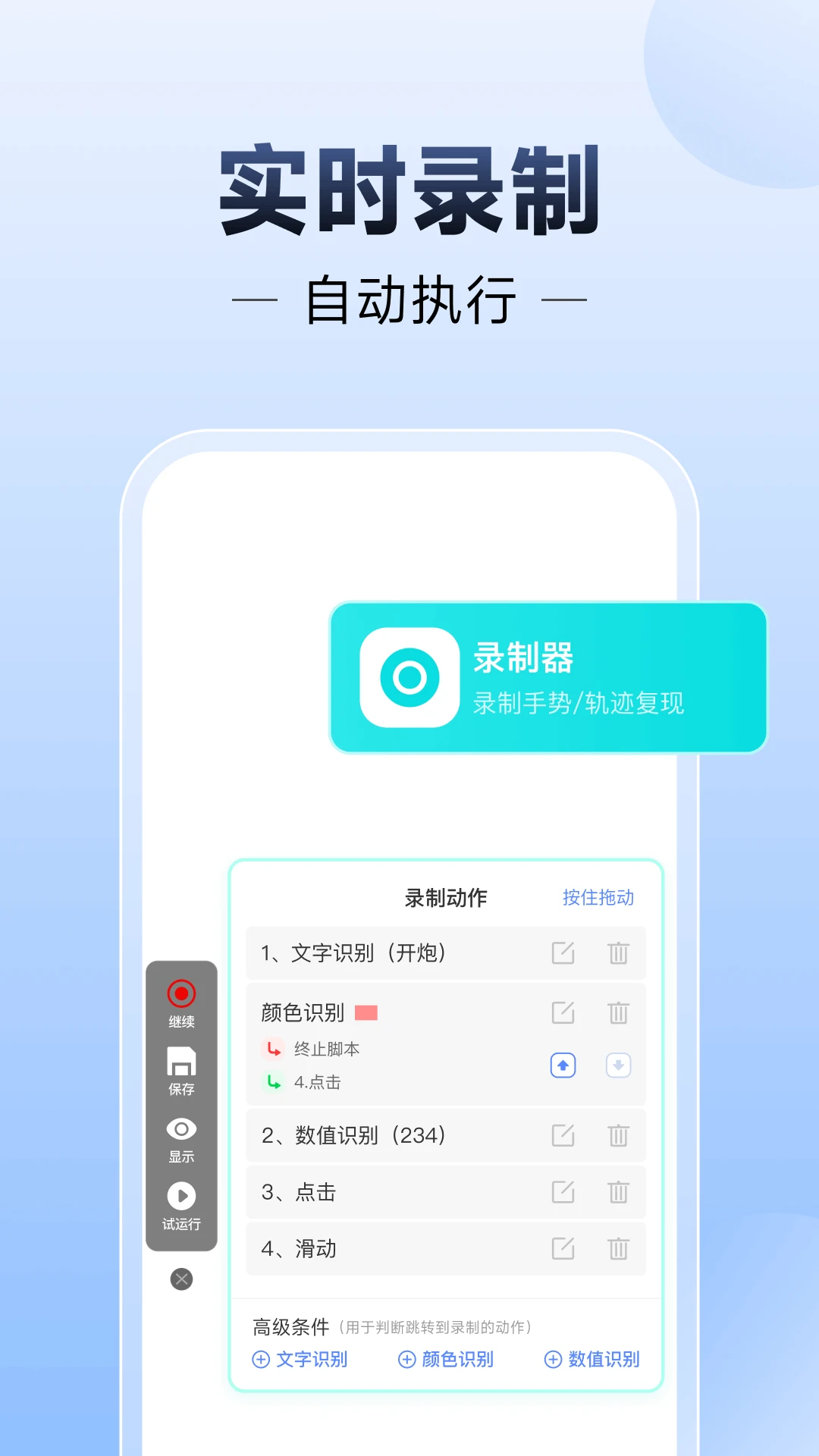Viewport: 819px width, 1456px height.
Task: Delete the 颜色识别 action
Action: pyautogui.click(x=619, y=1012)
